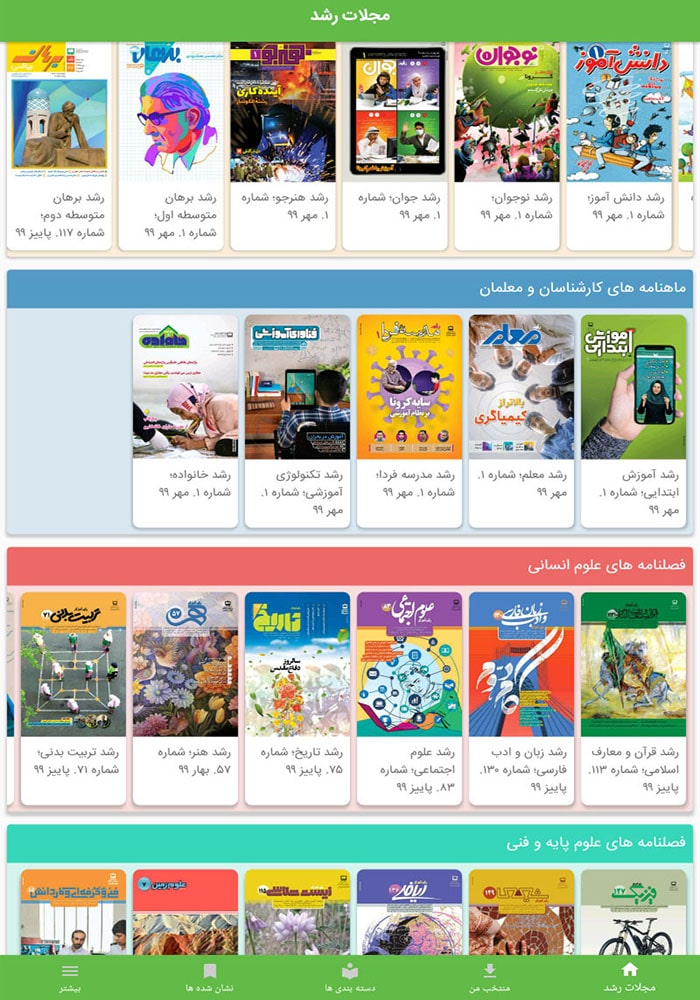View the رشد جوان magazine issue
The width and height of the screenshot is (700, 1000).
coord(394,140)
